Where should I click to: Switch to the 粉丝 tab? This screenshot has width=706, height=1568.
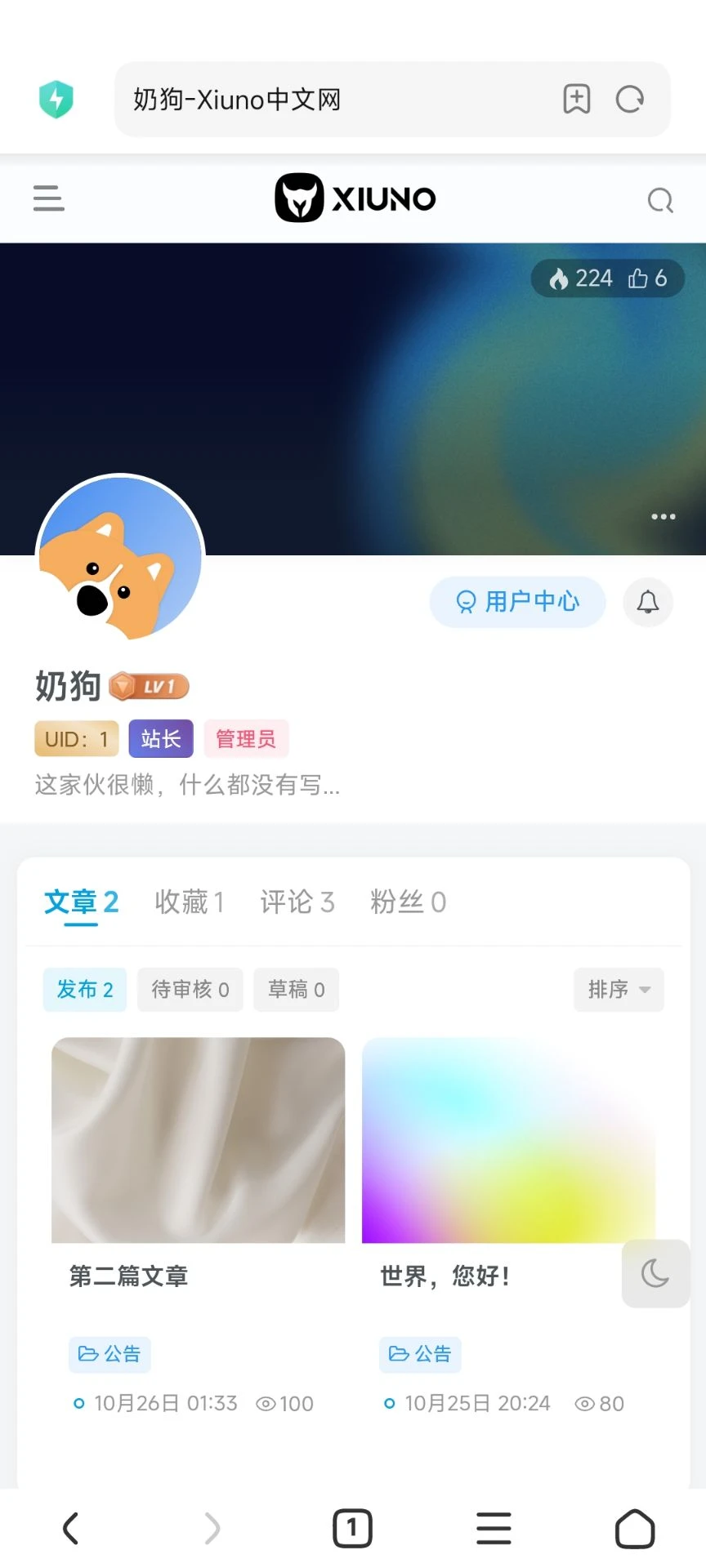(x=408, y=902)
